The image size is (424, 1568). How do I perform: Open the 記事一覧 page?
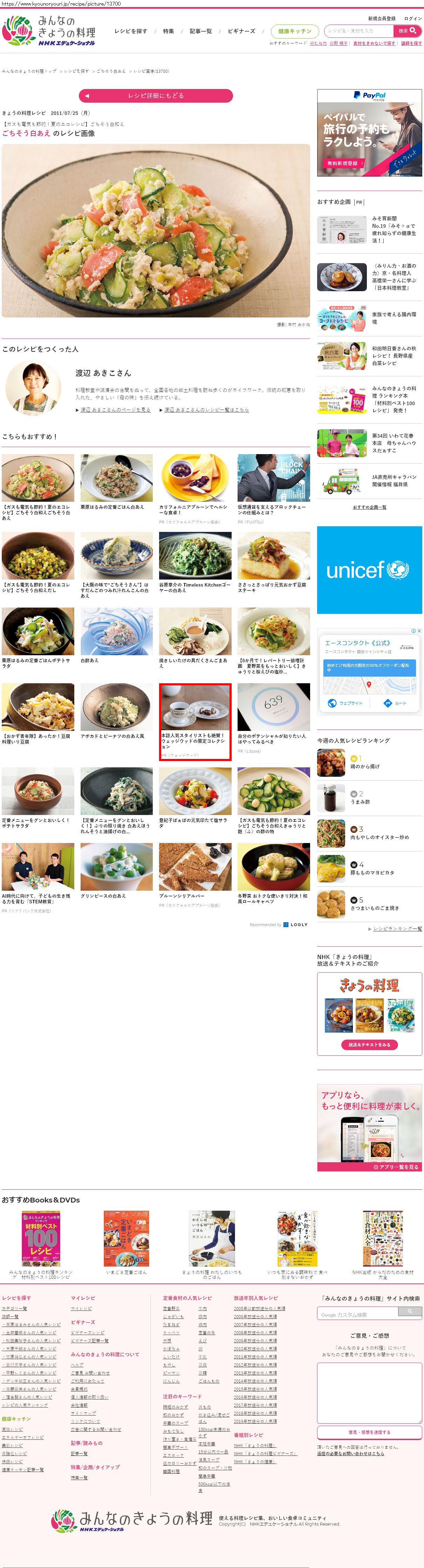(x=201, y=31)
